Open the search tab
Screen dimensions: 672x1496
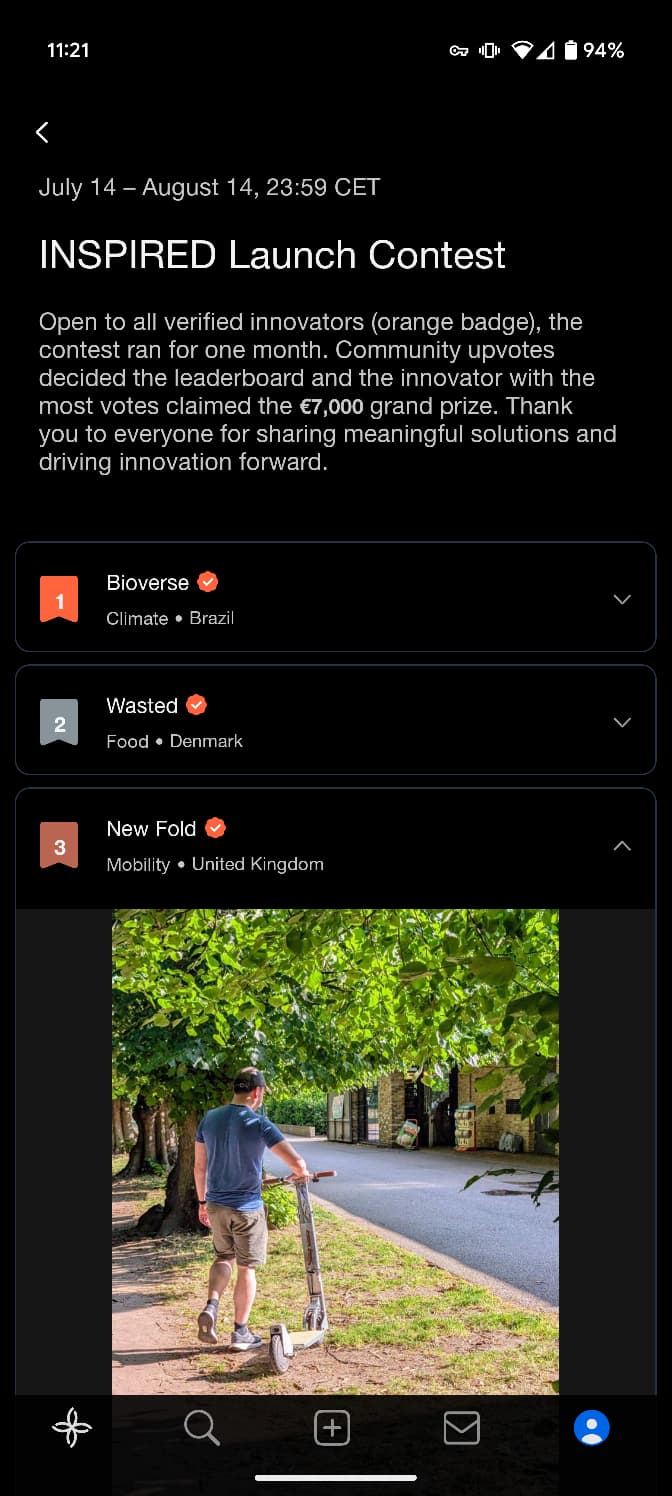coord(201,1428)
